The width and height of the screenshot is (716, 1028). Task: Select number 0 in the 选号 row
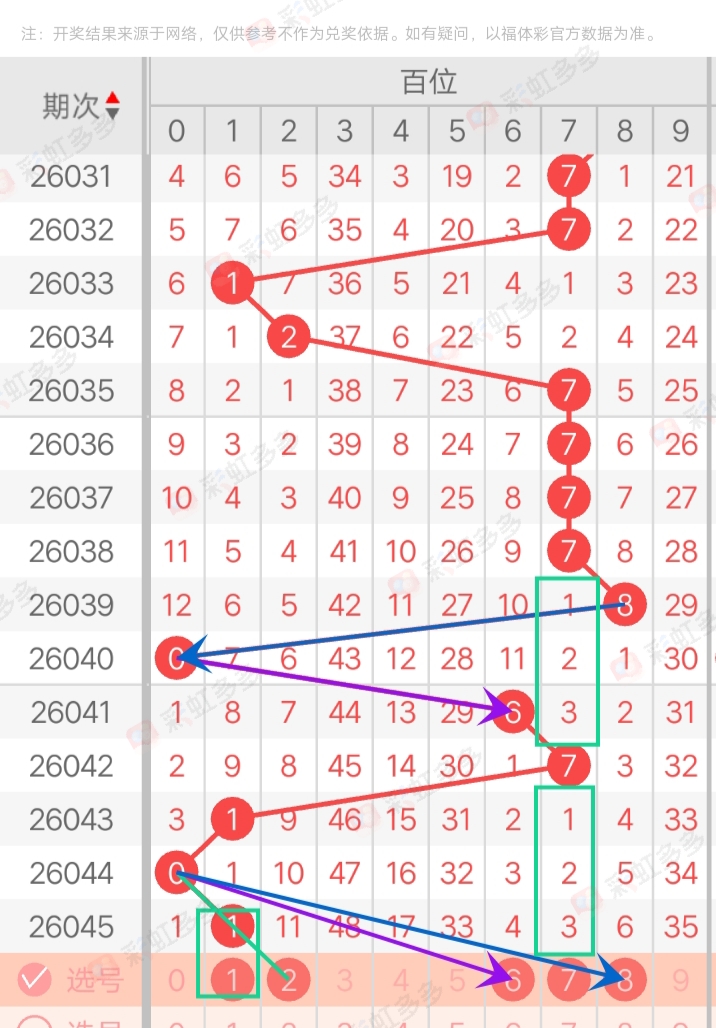click(176, 980)
